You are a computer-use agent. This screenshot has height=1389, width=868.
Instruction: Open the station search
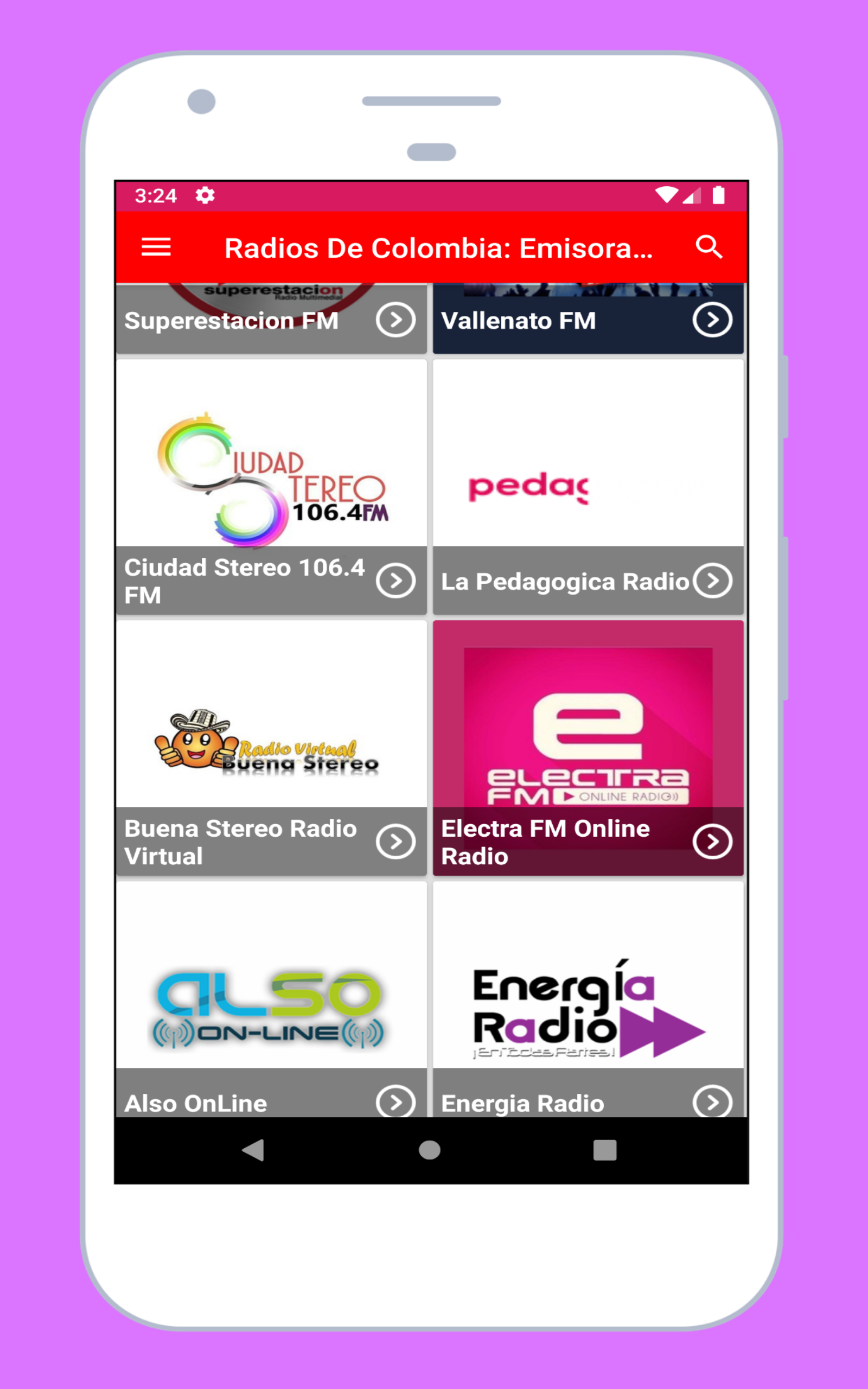709,247
